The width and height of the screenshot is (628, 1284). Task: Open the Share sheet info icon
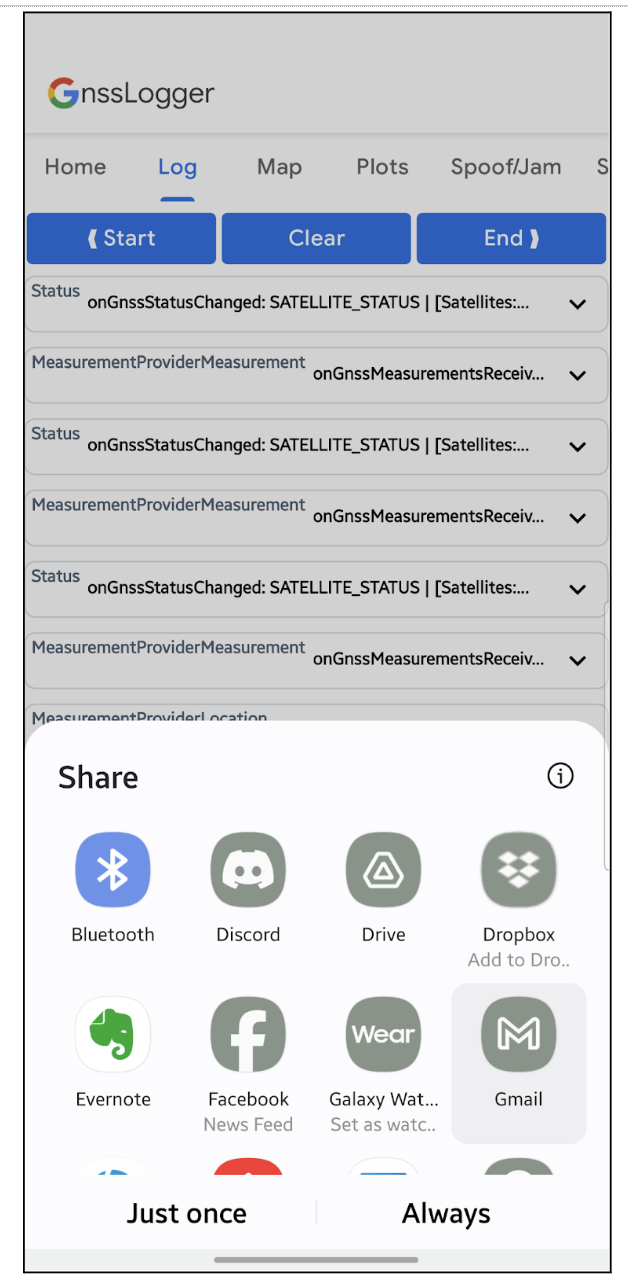[560, 775]
